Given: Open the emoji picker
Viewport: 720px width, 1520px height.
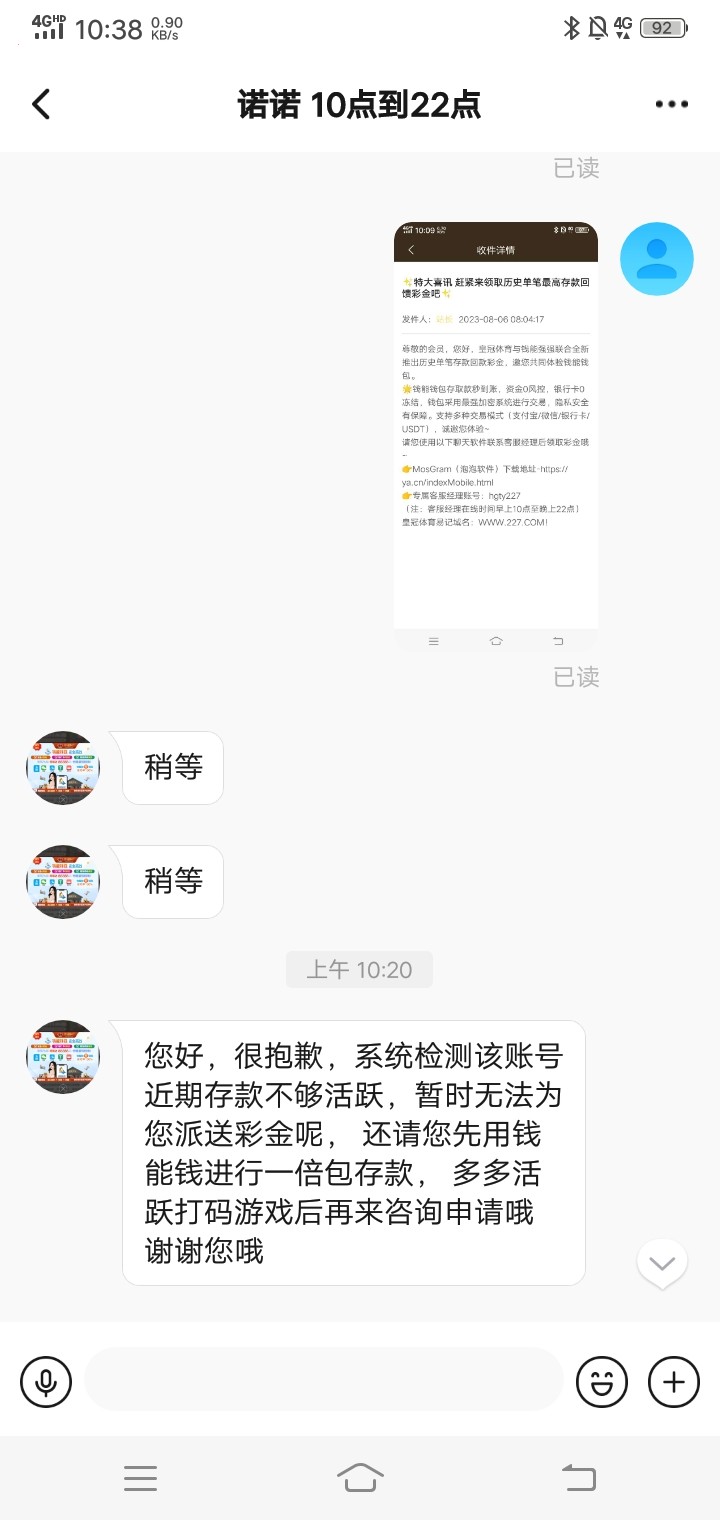Looking at the screenshot, I should [602, 1382].
